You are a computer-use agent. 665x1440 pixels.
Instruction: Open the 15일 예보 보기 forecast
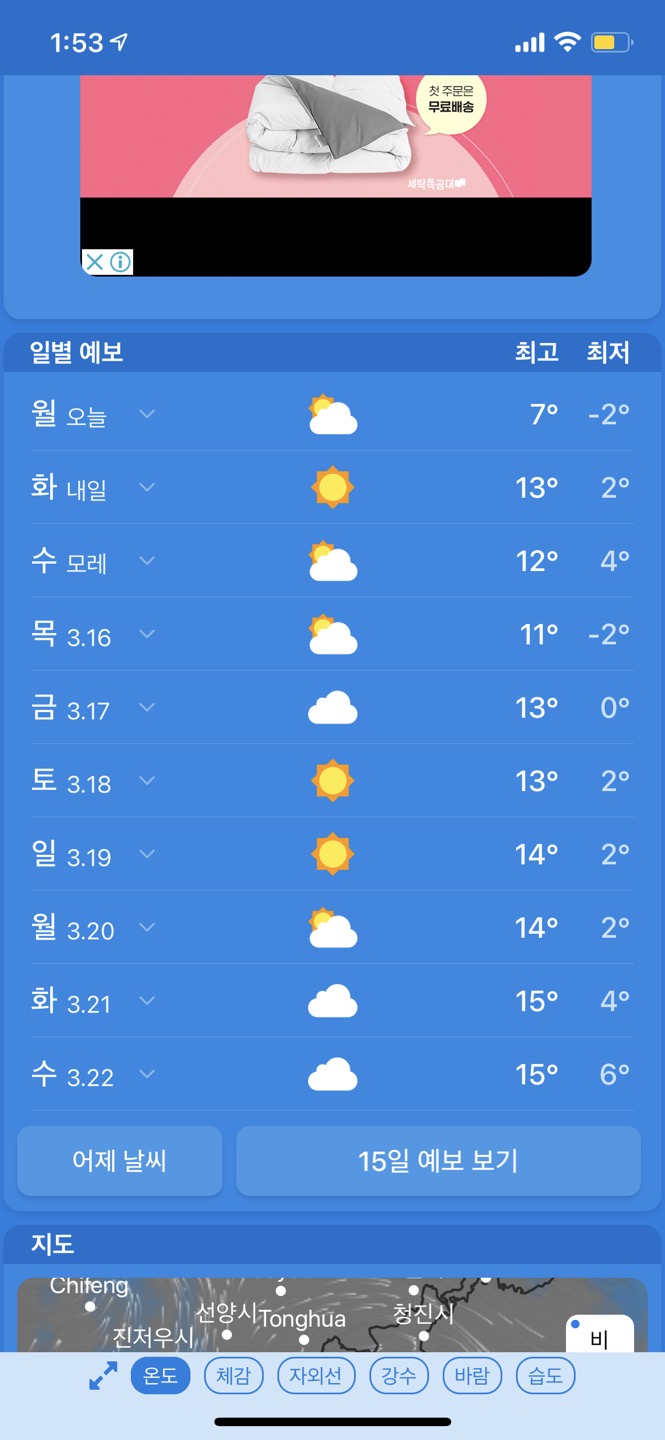(x=438, y=1161)
